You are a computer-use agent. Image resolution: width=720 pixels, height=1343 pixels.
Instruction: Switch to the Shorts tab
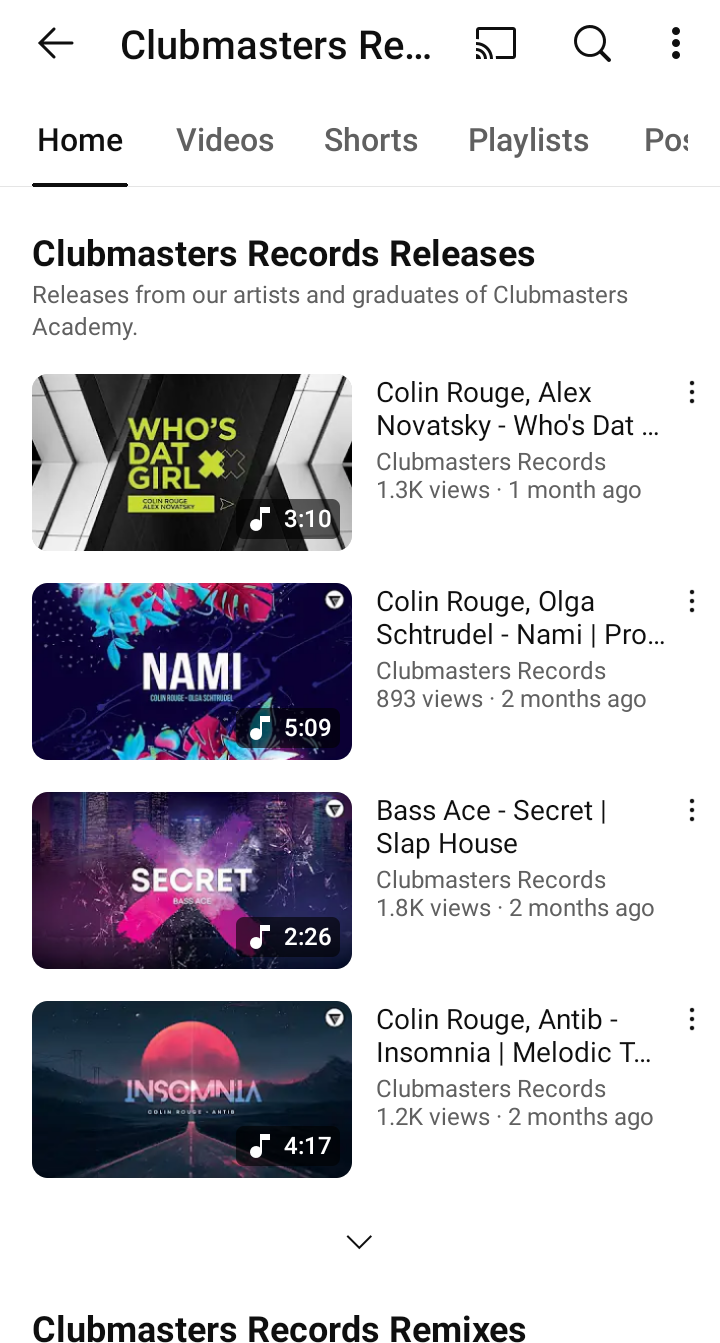click(x=371, y=140)
